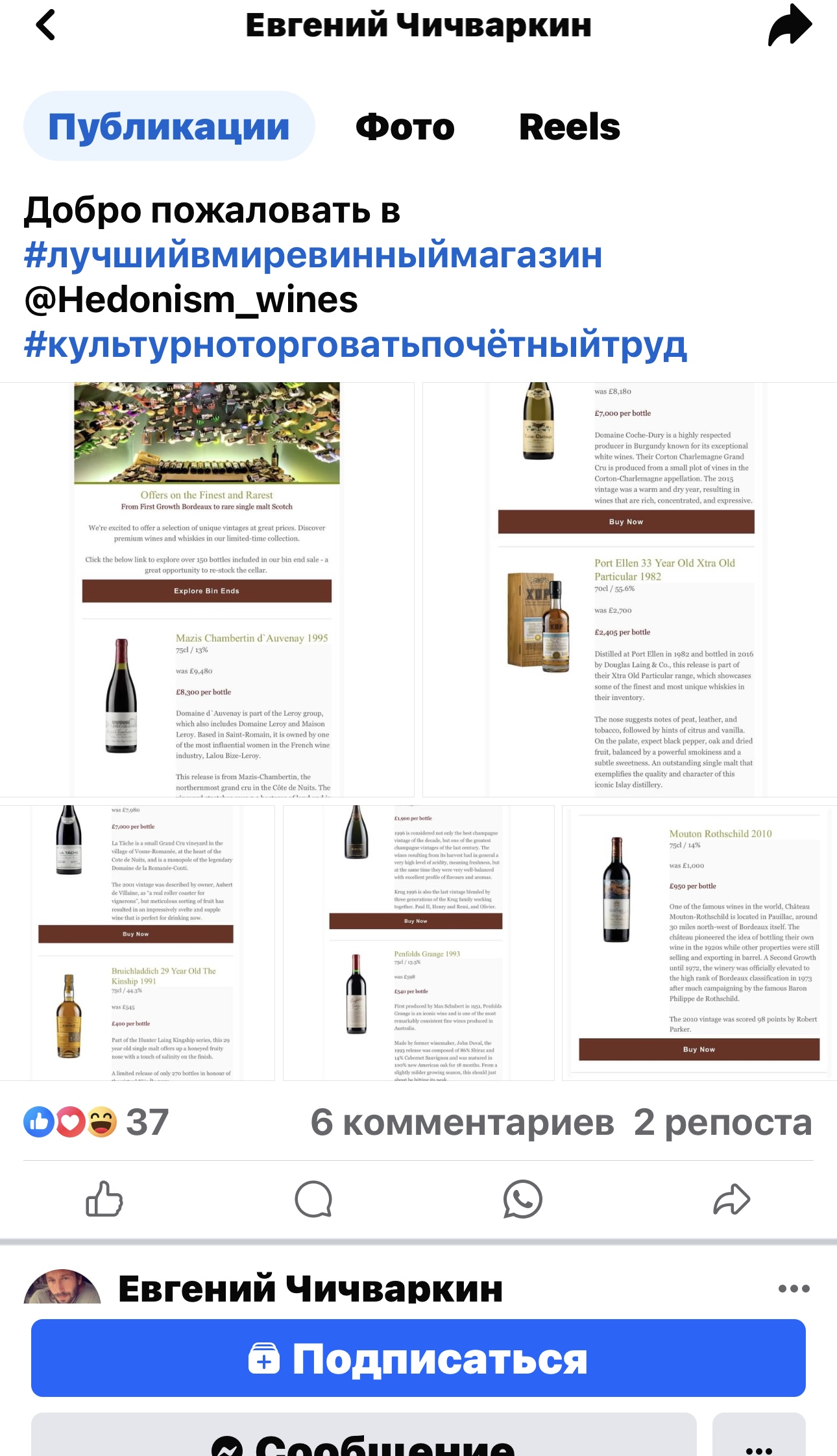View who reacted to the post
The width and height of the screenshot is (837, 1456).
(96, 1122)
